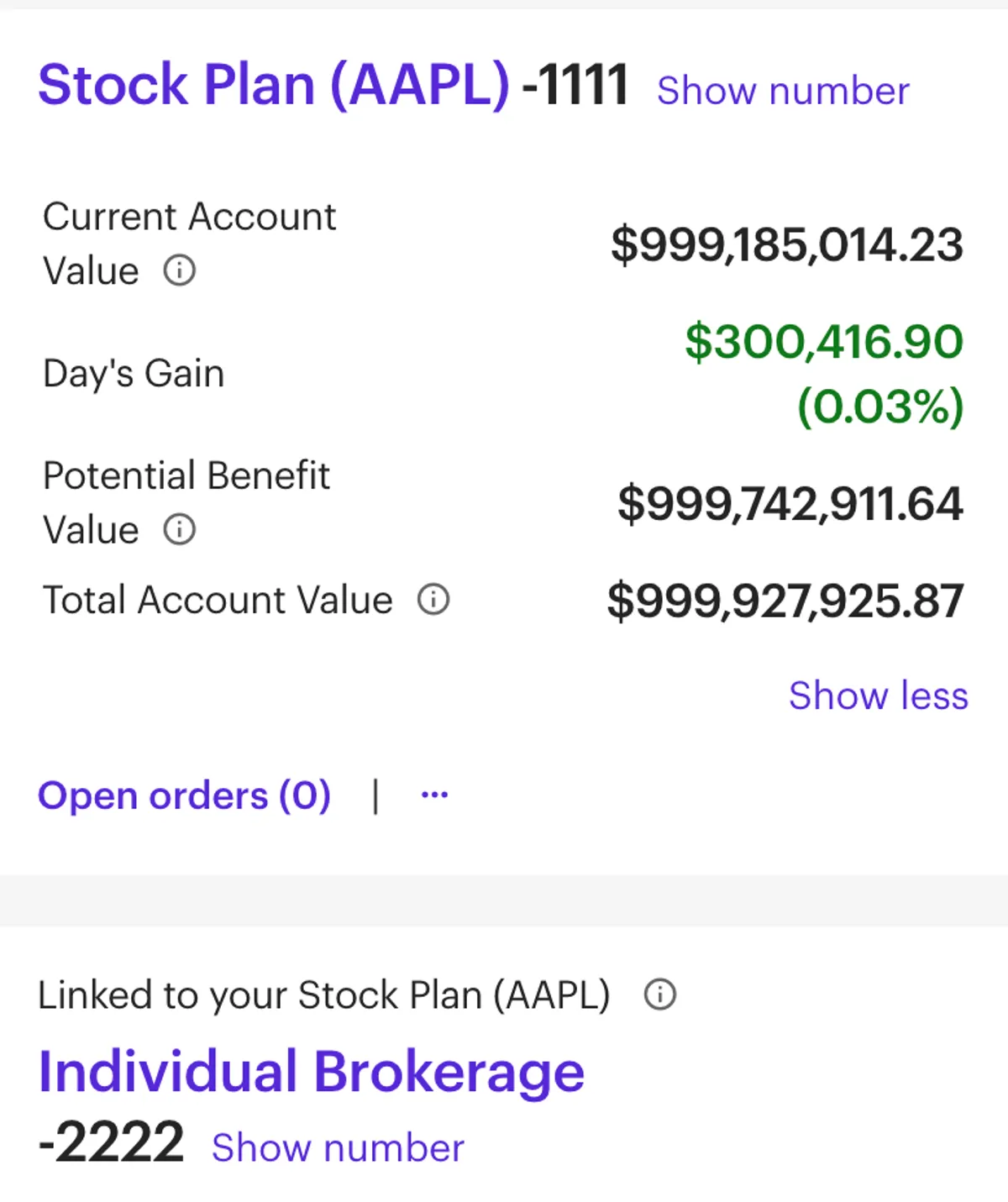Open the Individual Brokerage account

pyautogui.click(x=312, y=1072)
